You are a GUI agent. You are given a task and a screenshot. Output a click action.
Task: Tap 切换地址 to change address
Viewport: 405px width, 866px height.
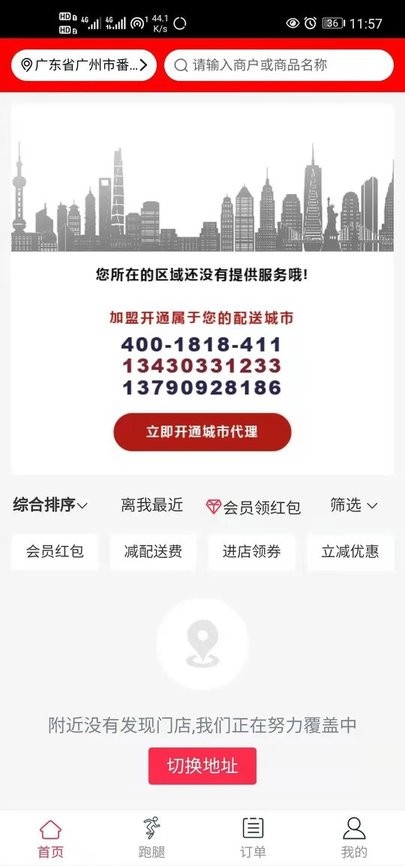pyautogui.click(x=202, y=766)
